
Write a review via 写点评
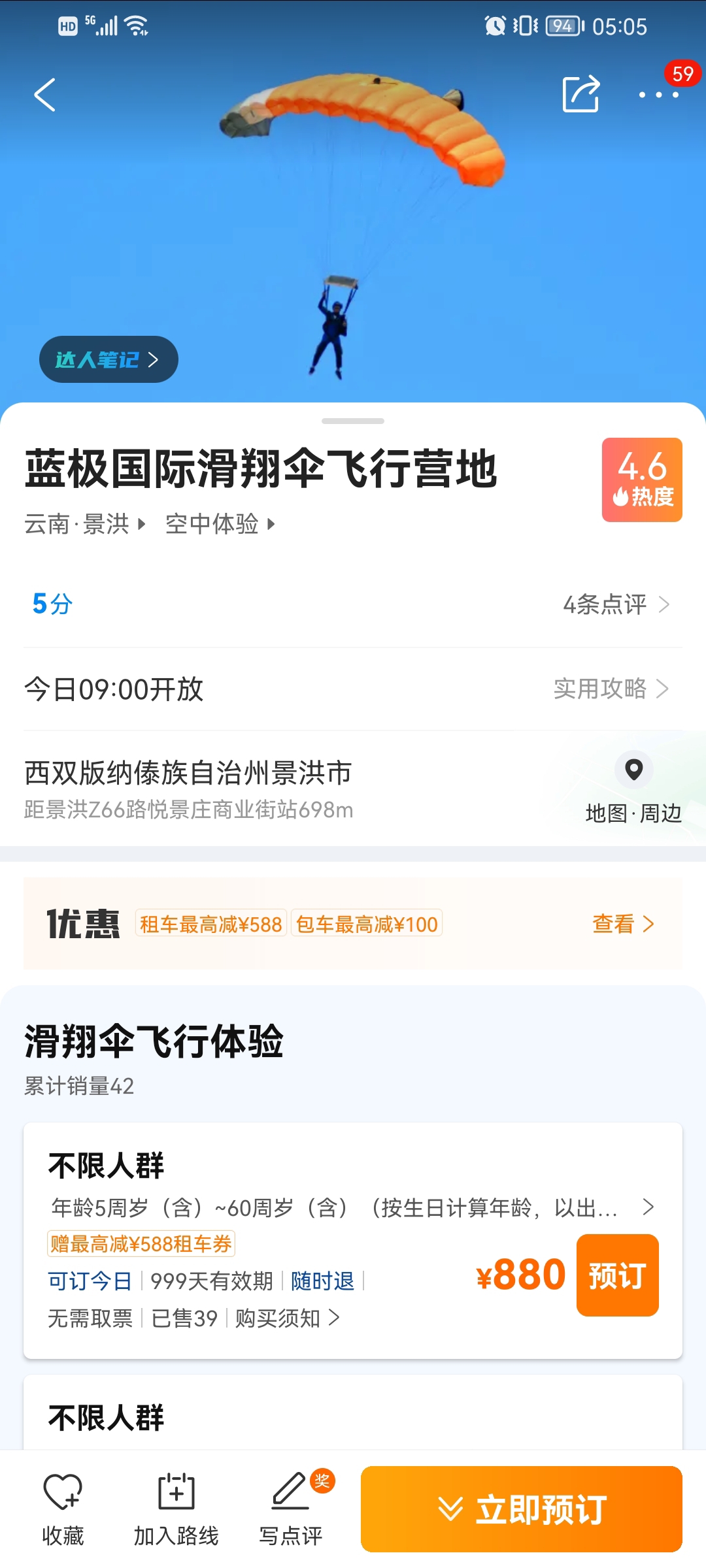[291, 1508]
